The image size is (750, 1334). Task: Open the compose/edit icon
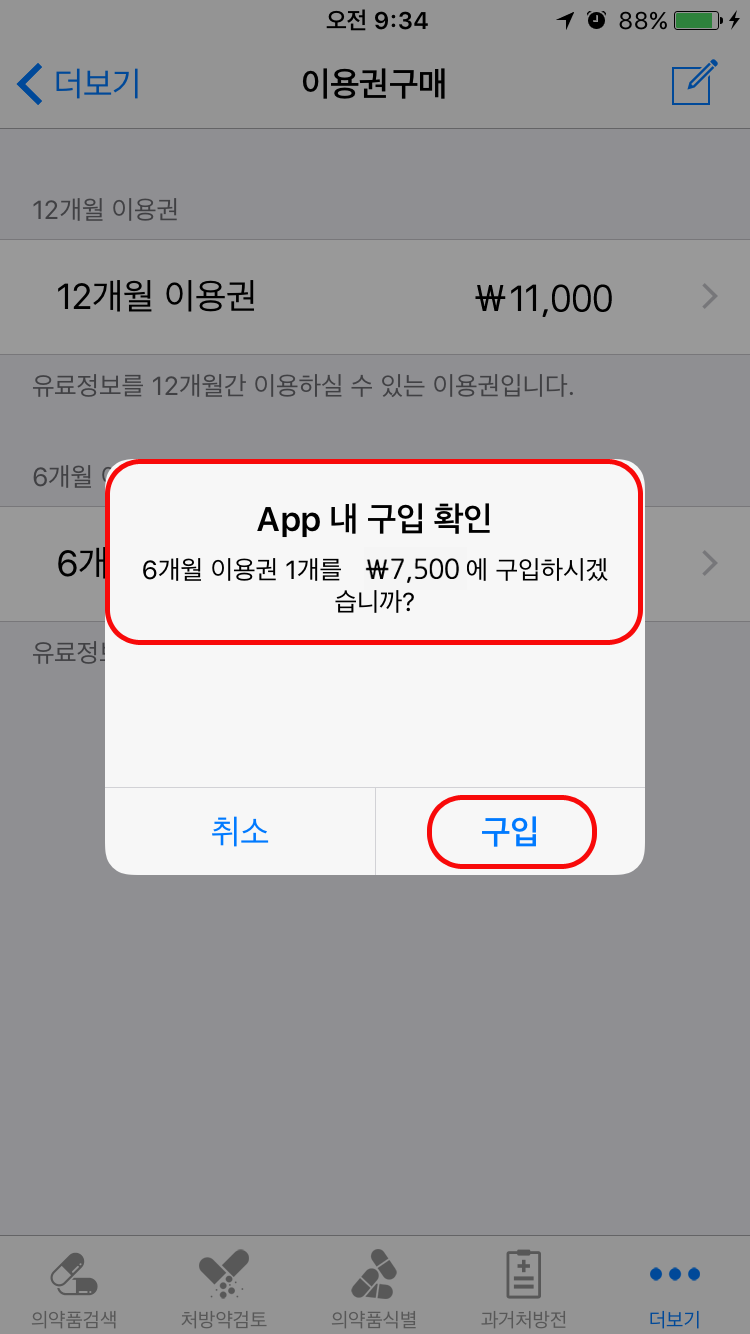[x=694, y=83]
